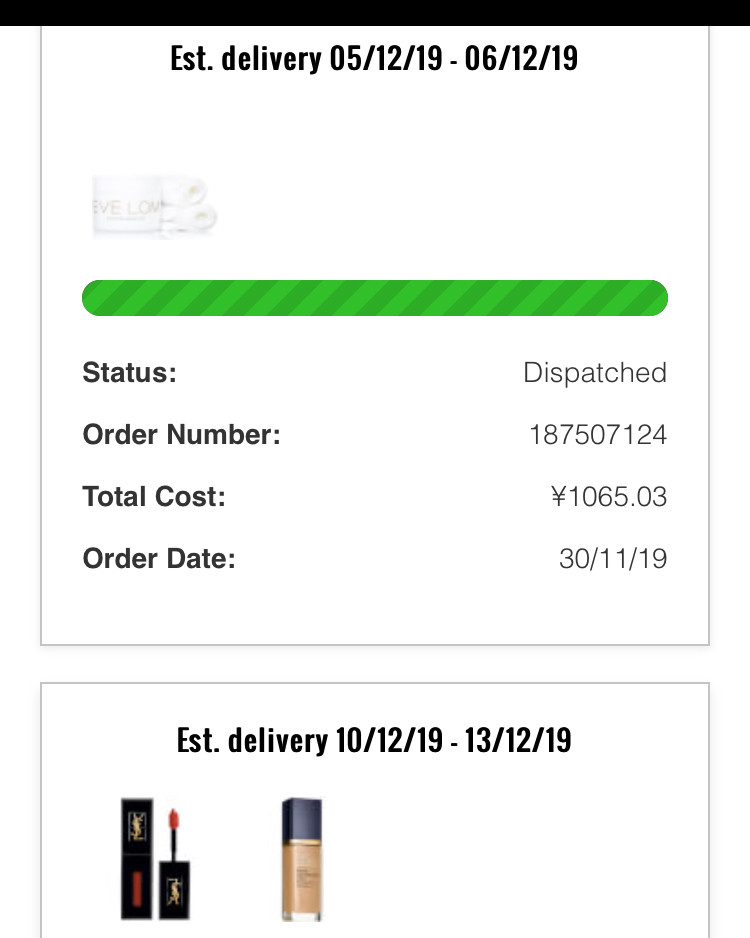The height and width of the screenshot is (938, 750).
Task: View the Eve Lom product image
Action: [x=154, y=207]
